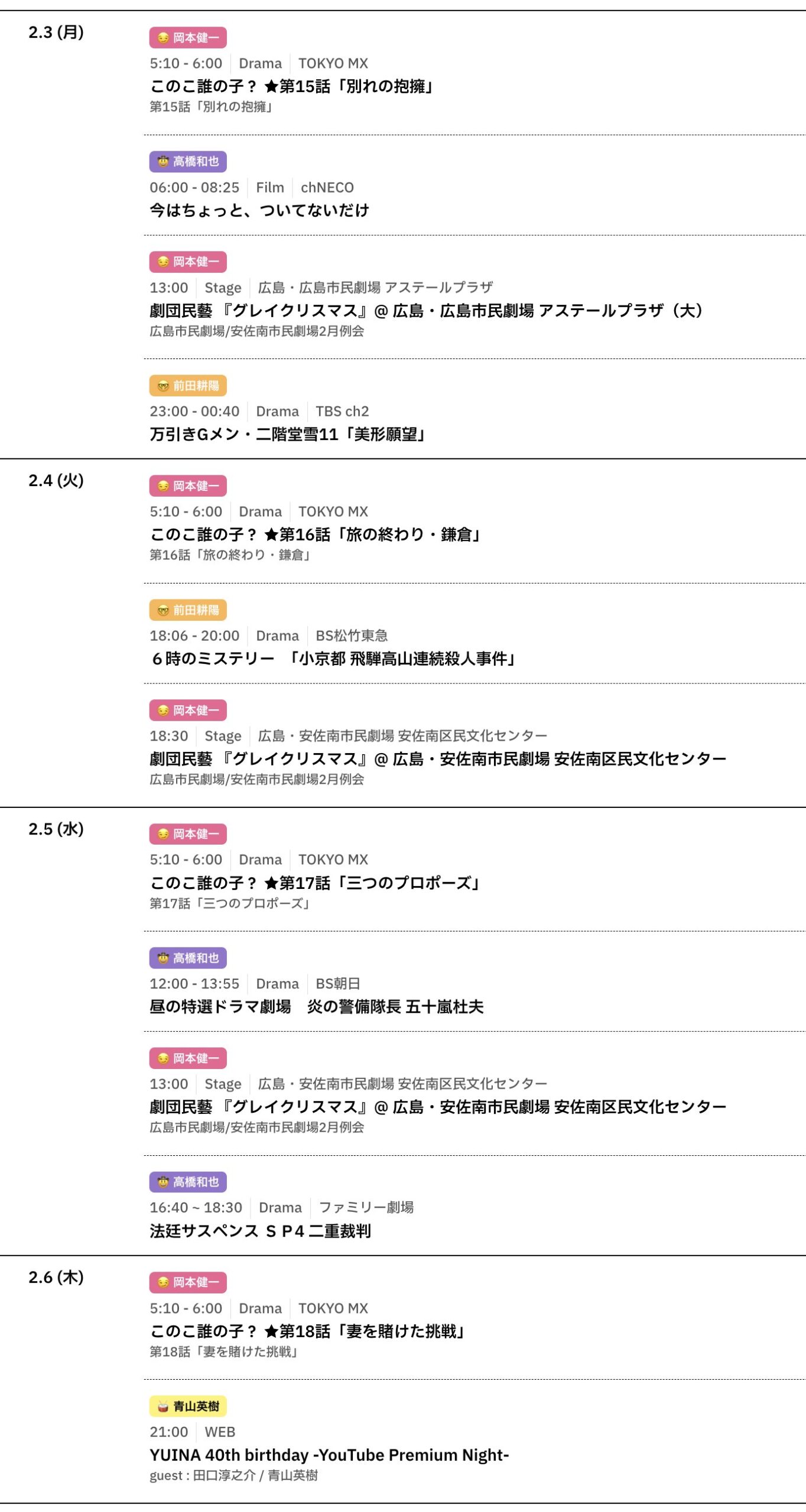The width and height of the screenshot is (806, 1512).
Task: Open このこ誰の子 第18話「妻を賭けた挑戦」 entry
Action: click(307, 1331)
